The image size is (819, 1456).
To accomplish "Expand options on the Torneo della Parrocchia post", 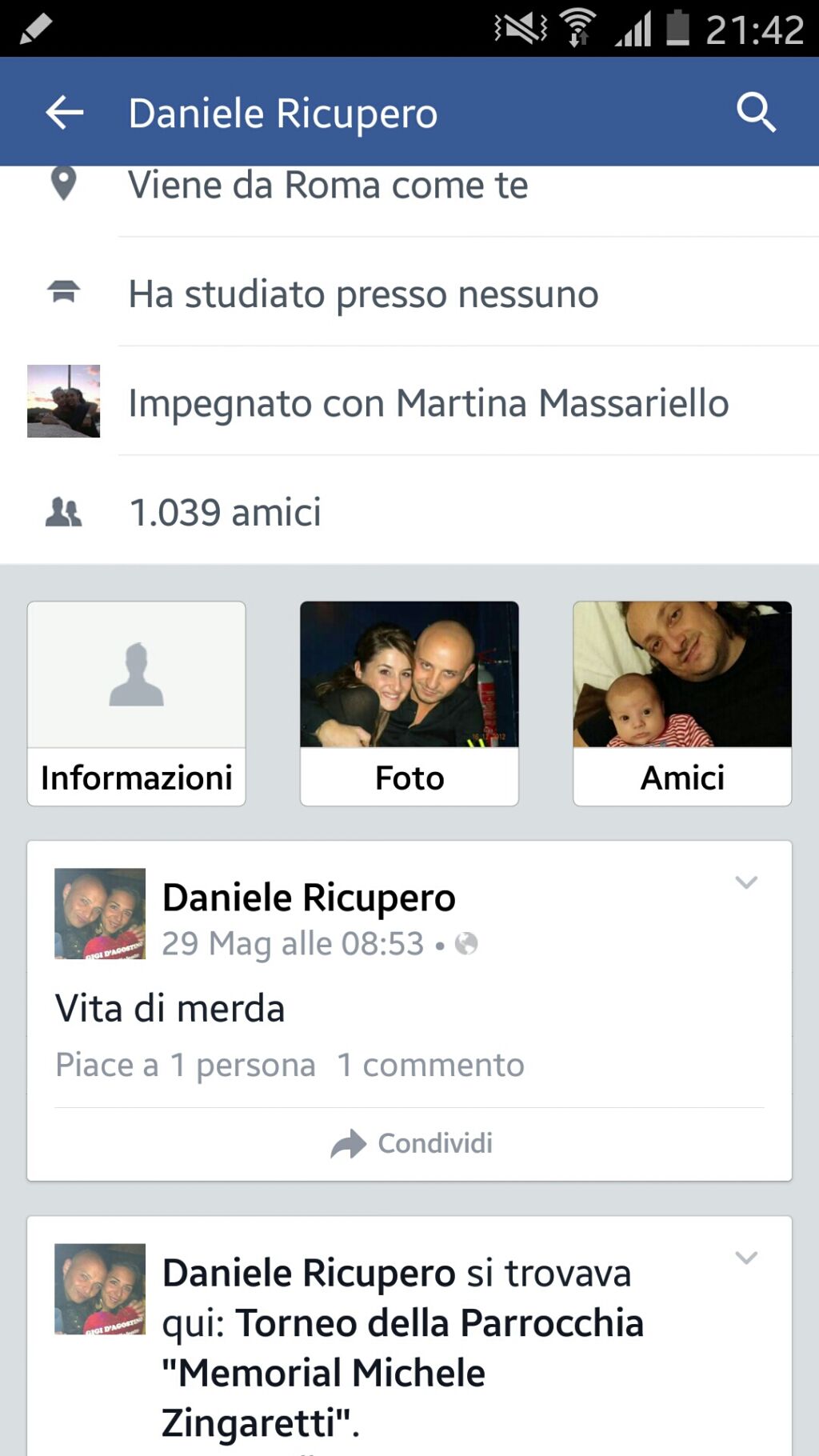I will coord(746,1258).
